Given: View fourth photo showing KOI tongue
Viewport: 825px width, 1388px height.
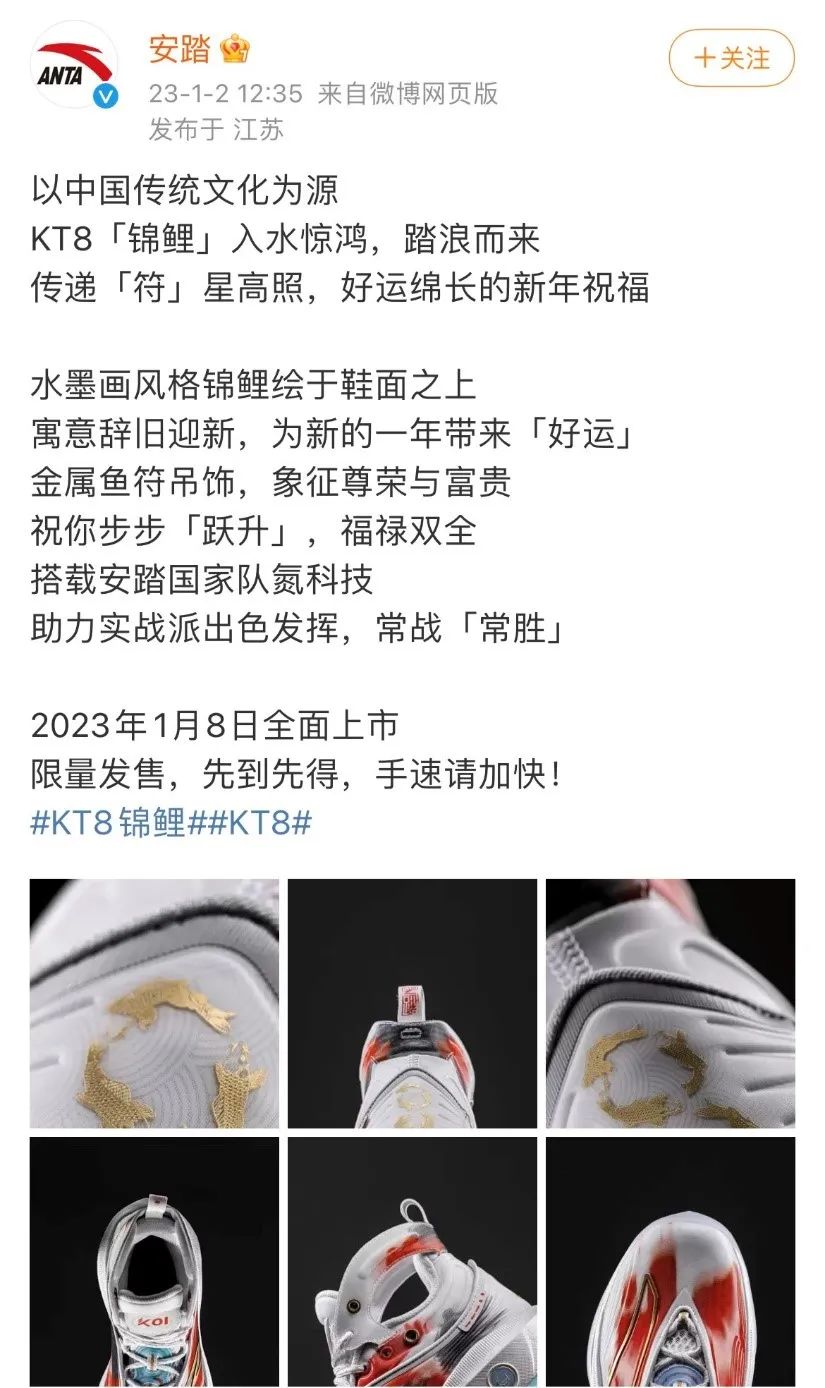Looking at the screenshot, I should [x=154, y=1262].
